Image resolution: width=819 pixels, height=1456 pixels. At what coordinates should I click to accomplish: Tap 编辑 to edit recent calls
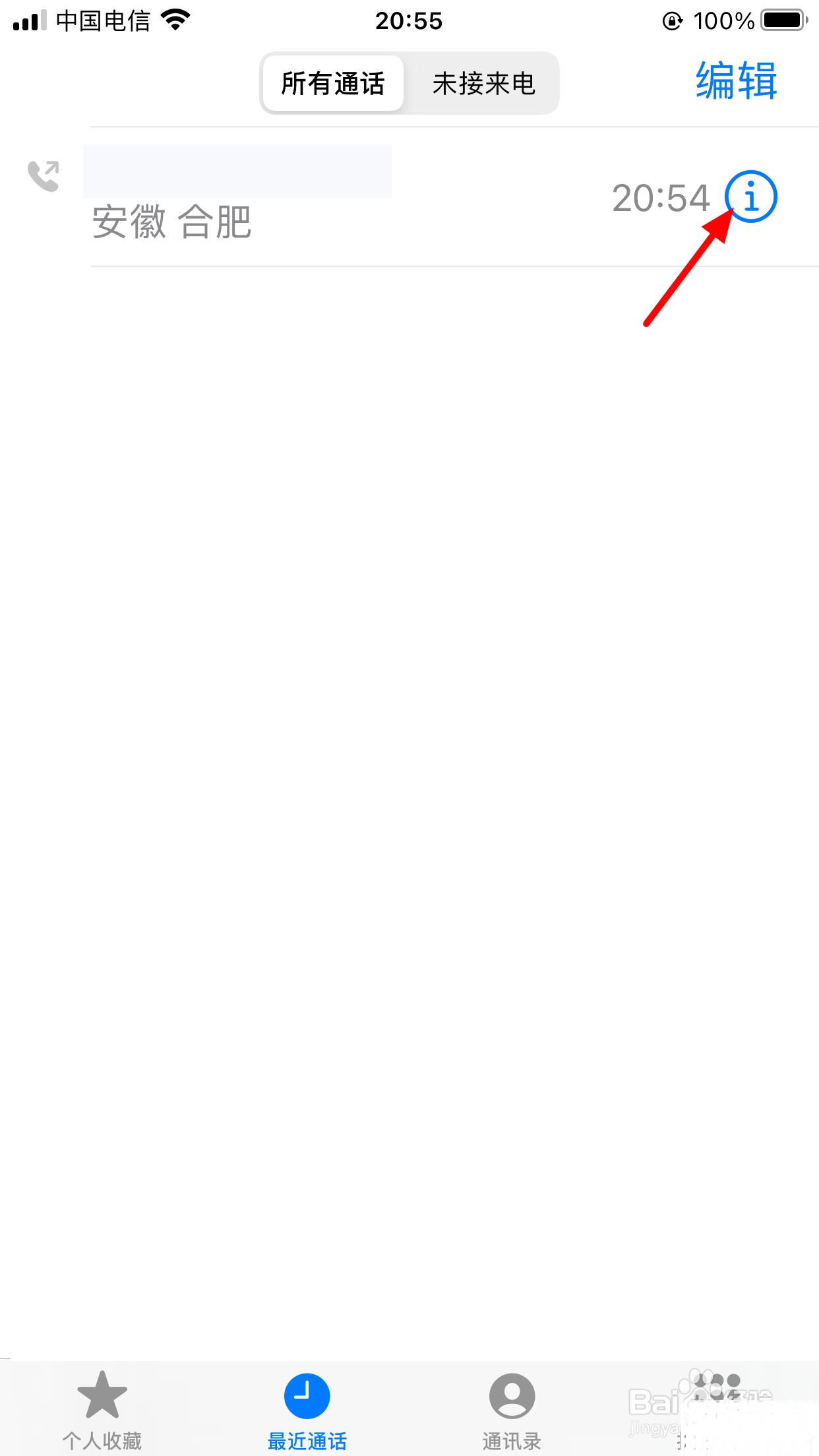tap(736, 81)
